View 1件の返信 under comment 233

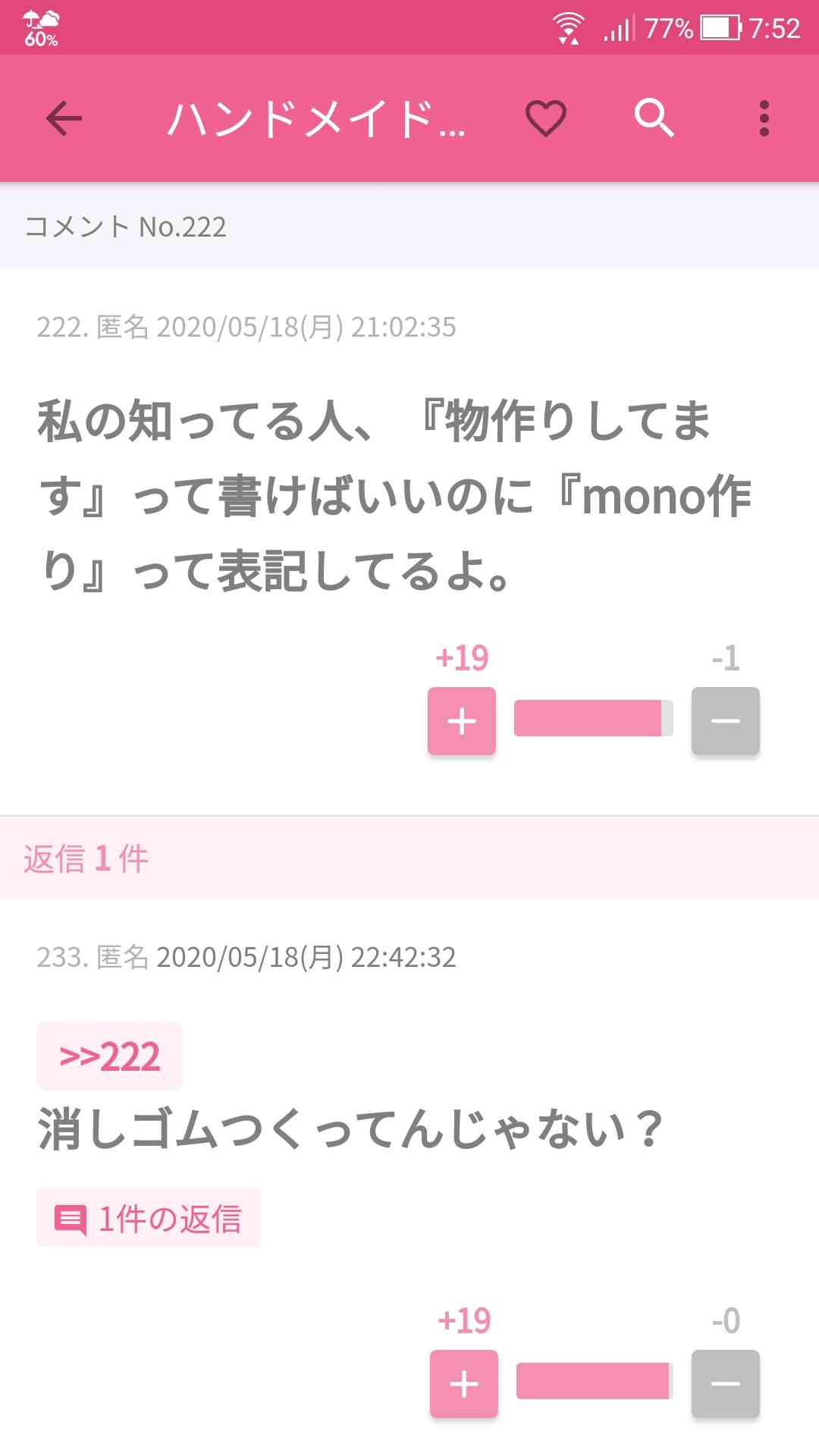pyautogui.click(x=149, y=1218)
